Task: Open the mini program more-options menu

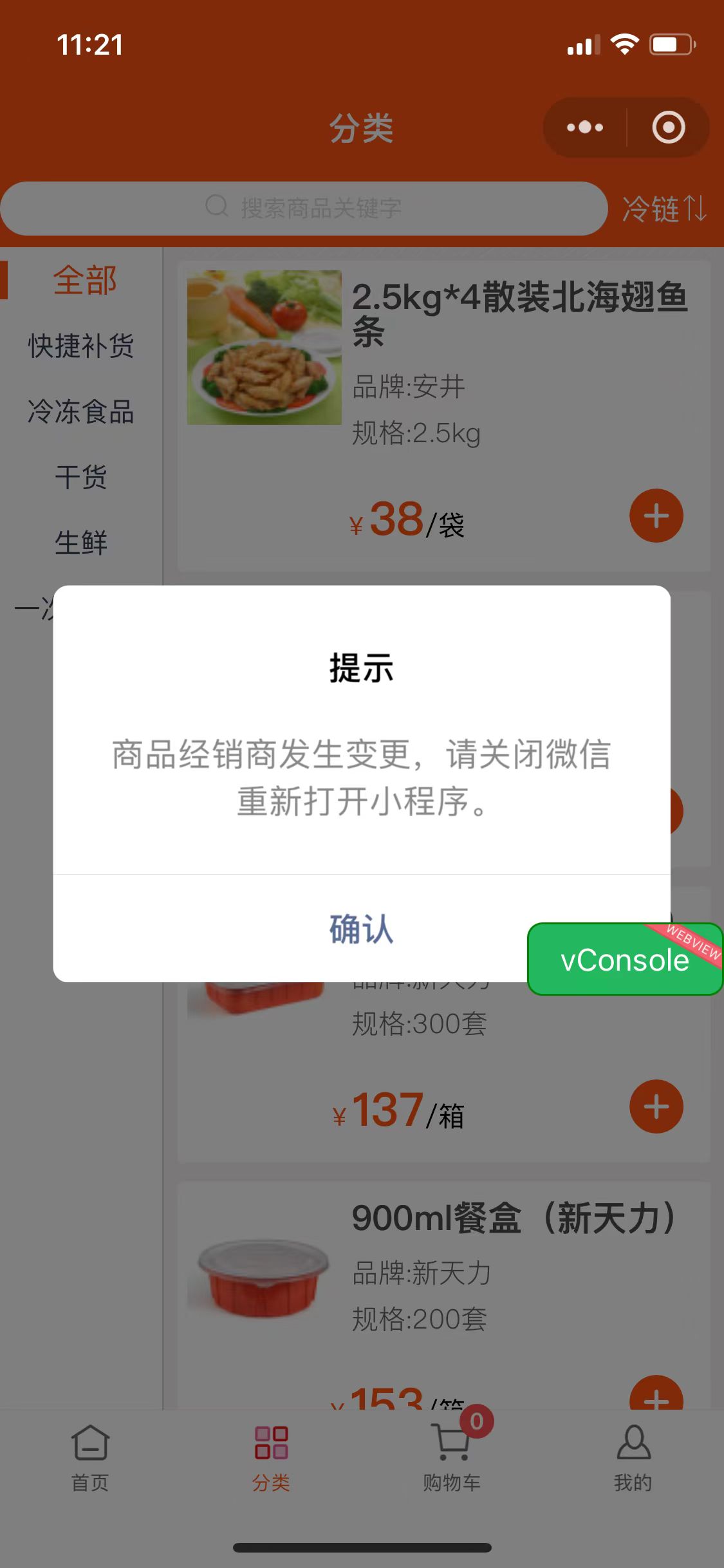Action: 585,127
